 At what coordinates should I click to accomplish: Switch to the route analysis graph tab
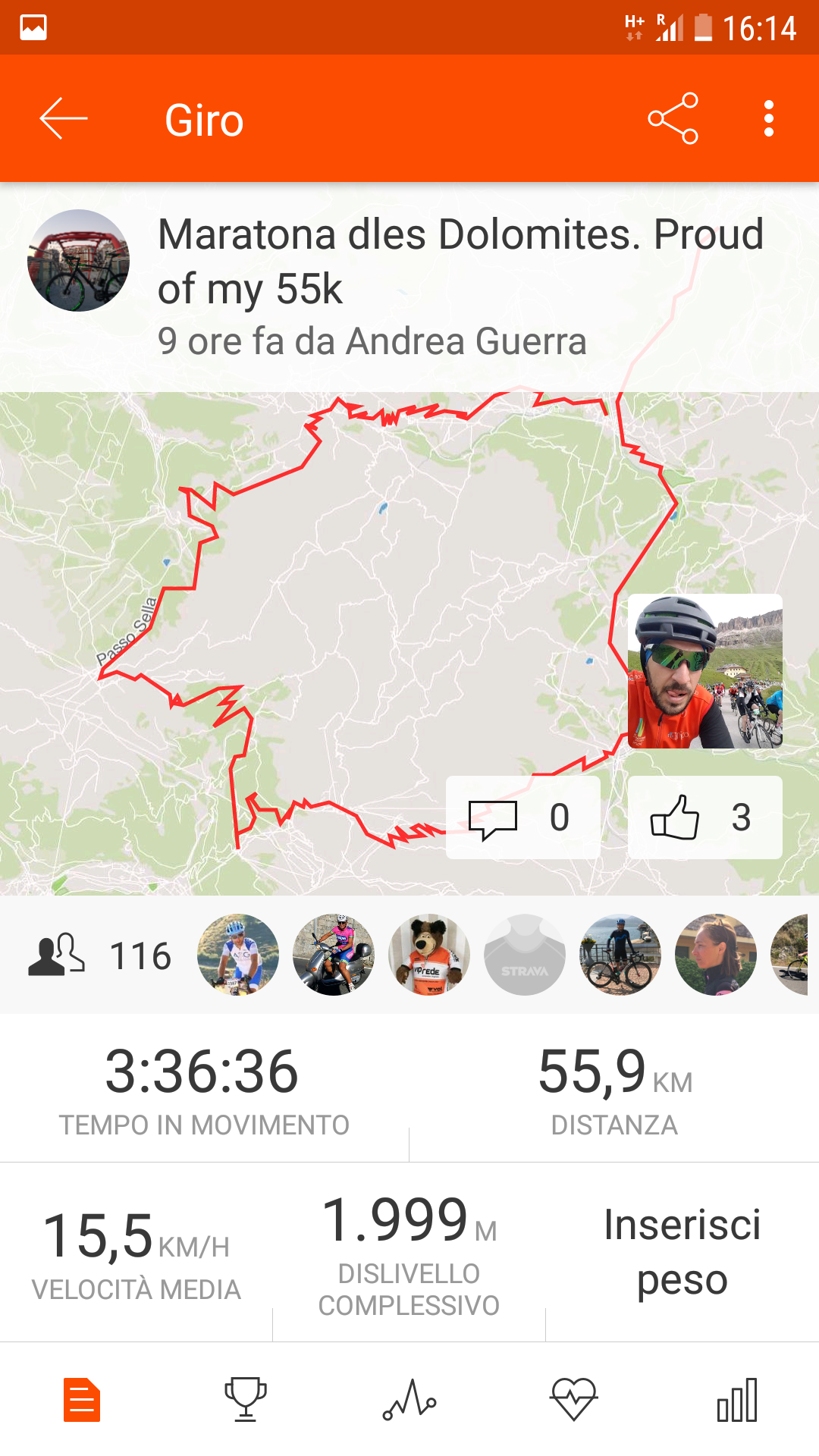[x=409, y=1399]
